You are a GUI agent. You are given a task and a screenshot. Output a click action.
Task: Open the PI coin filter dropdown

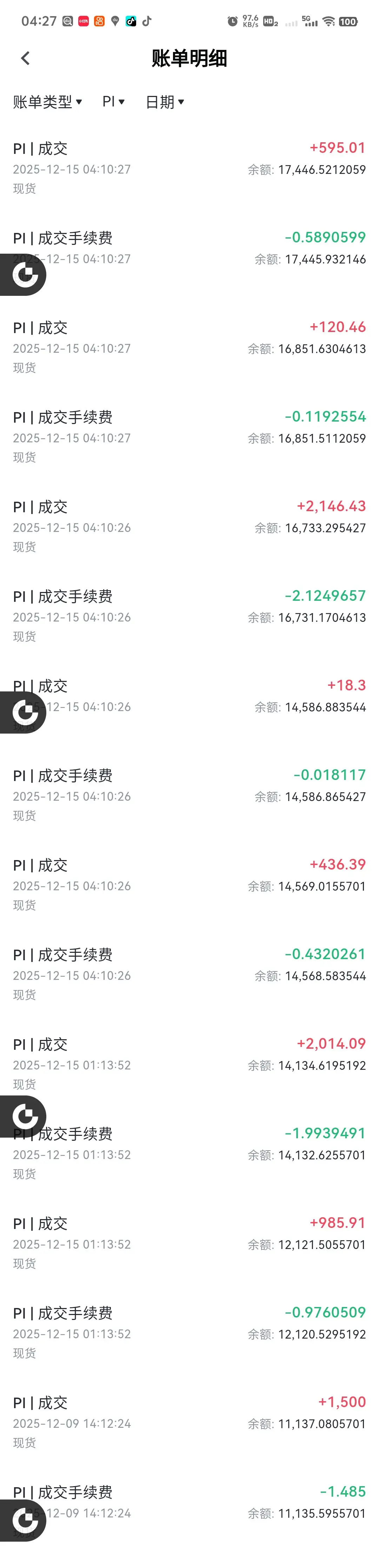(114, 102)
